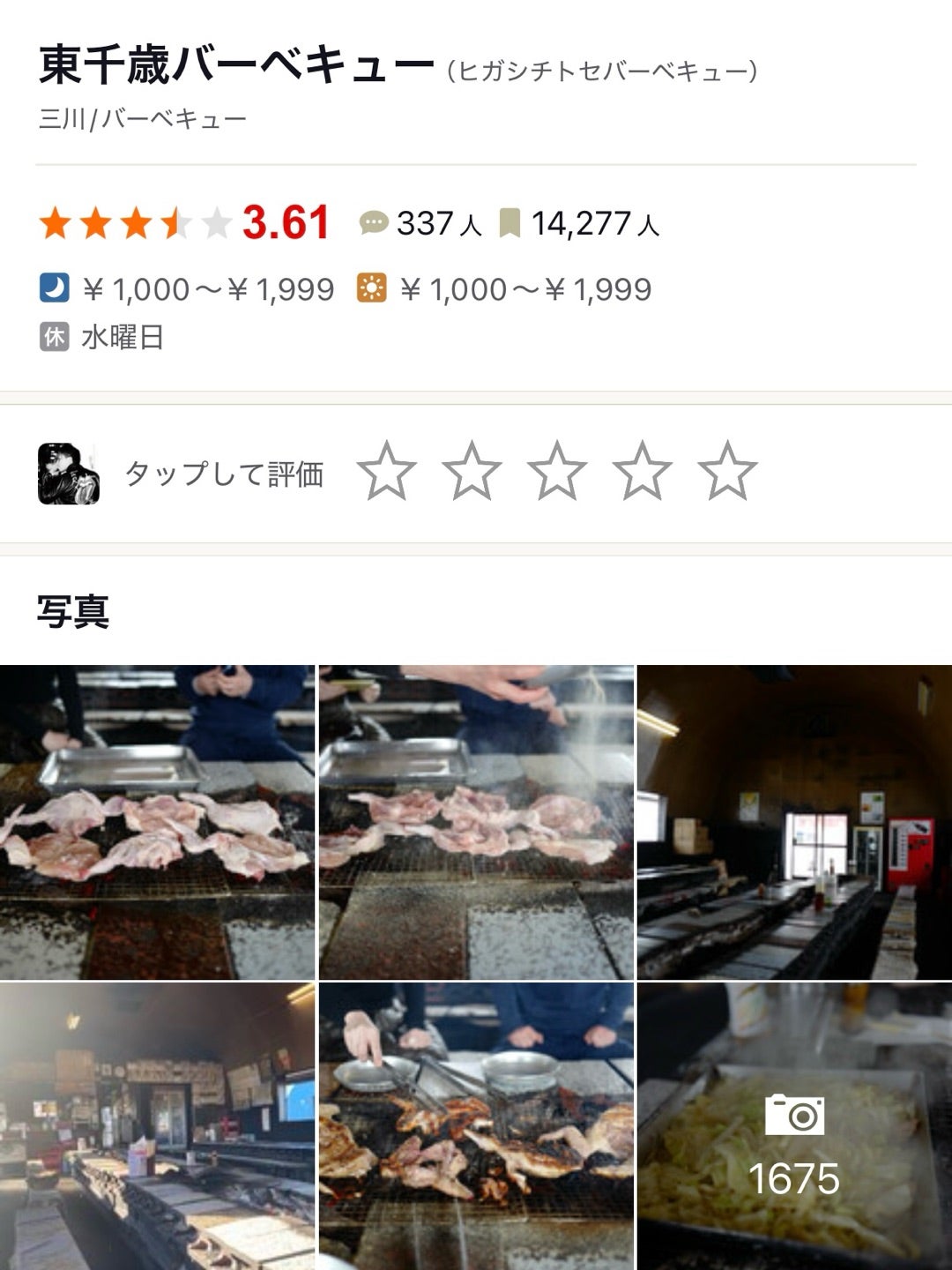Rate the restaurant two stars

(472, 472)
